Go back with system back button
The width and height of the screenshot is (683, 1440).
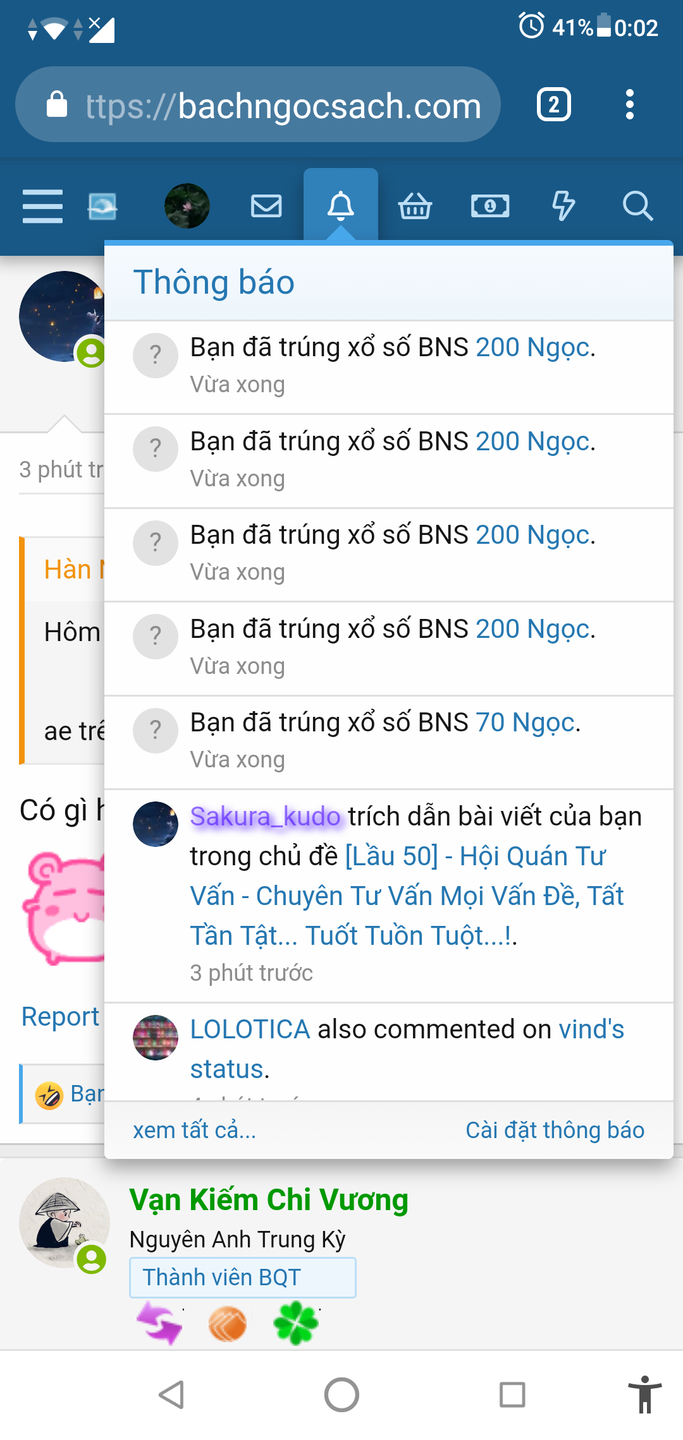click(171, 1395)
